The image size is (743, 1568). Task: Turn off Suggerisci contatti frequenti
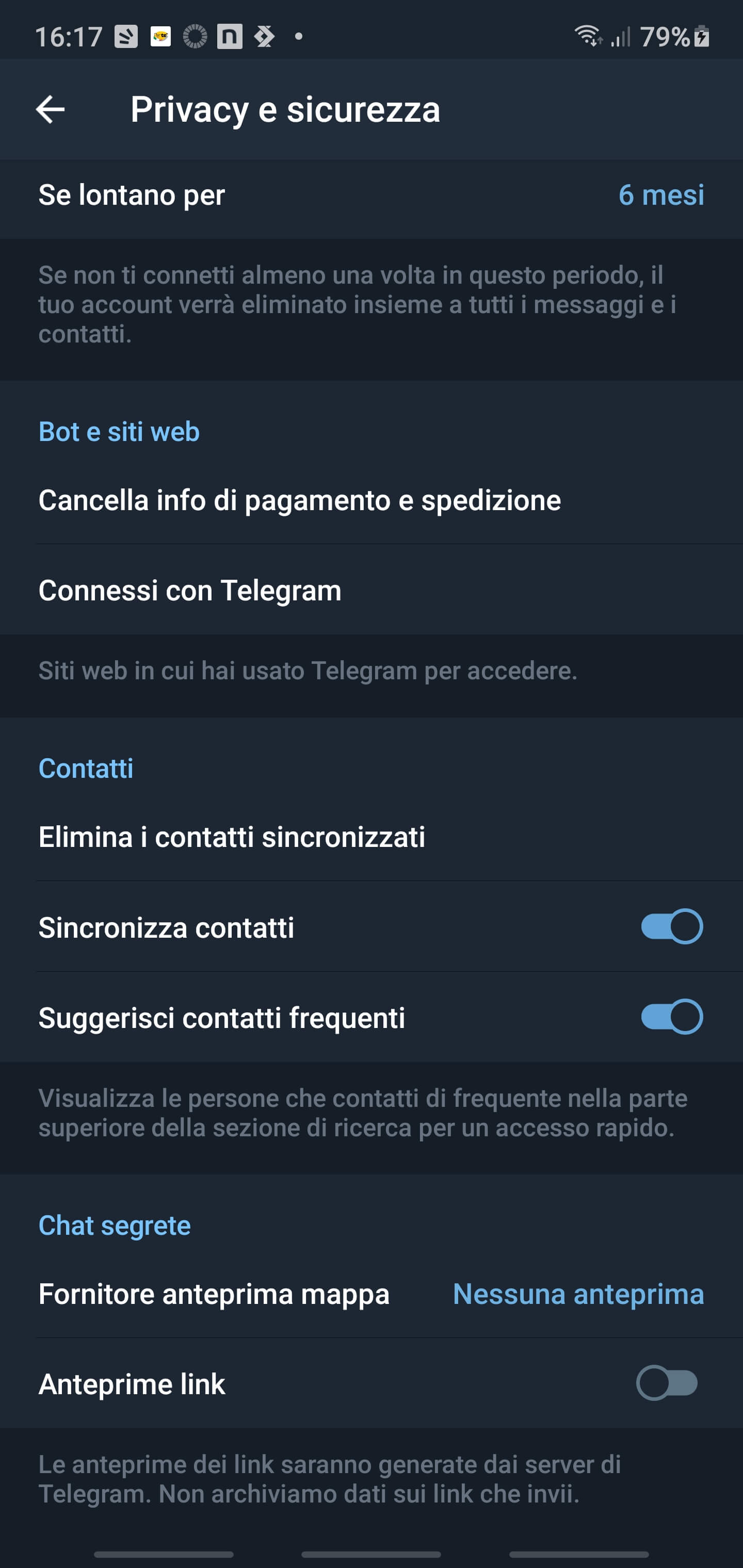671,1017
